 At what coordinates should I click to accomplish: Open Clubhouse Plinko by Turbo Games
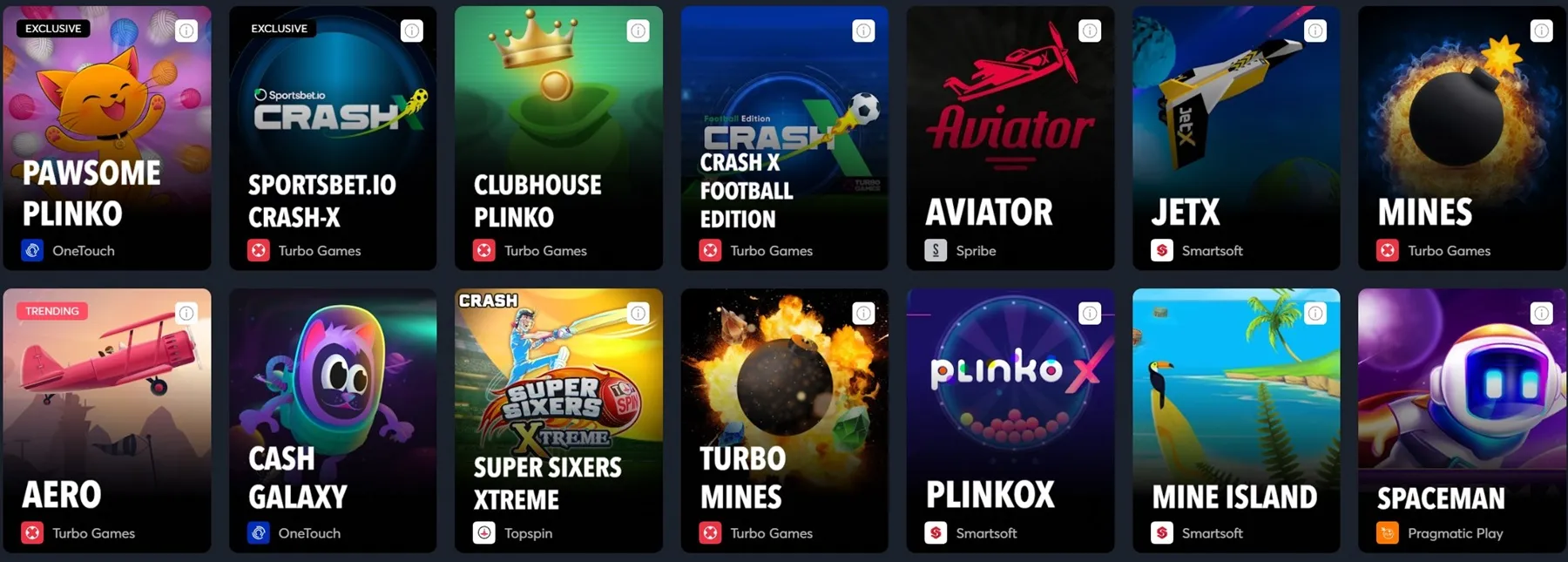tap(558, 139)
